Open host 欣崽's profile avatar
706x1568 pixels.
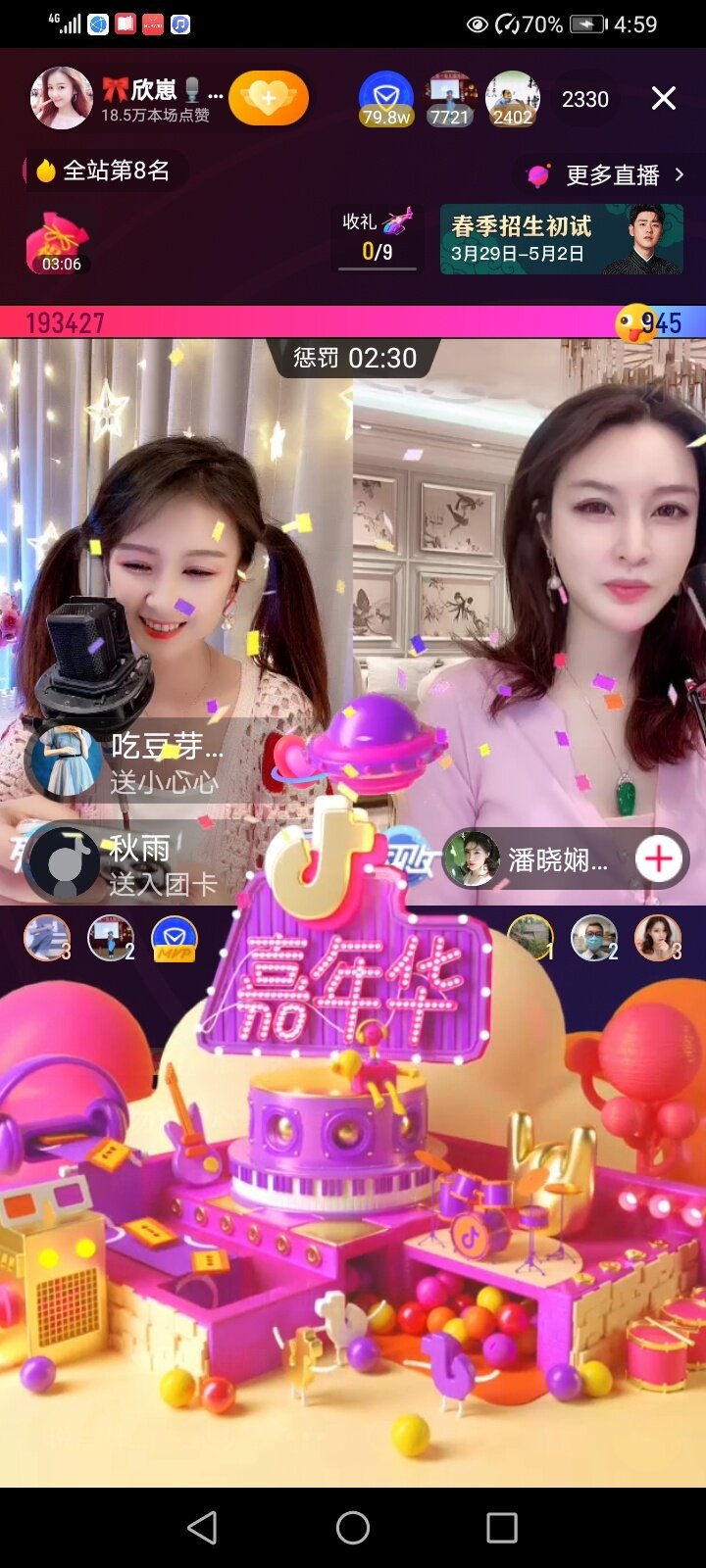61,98
